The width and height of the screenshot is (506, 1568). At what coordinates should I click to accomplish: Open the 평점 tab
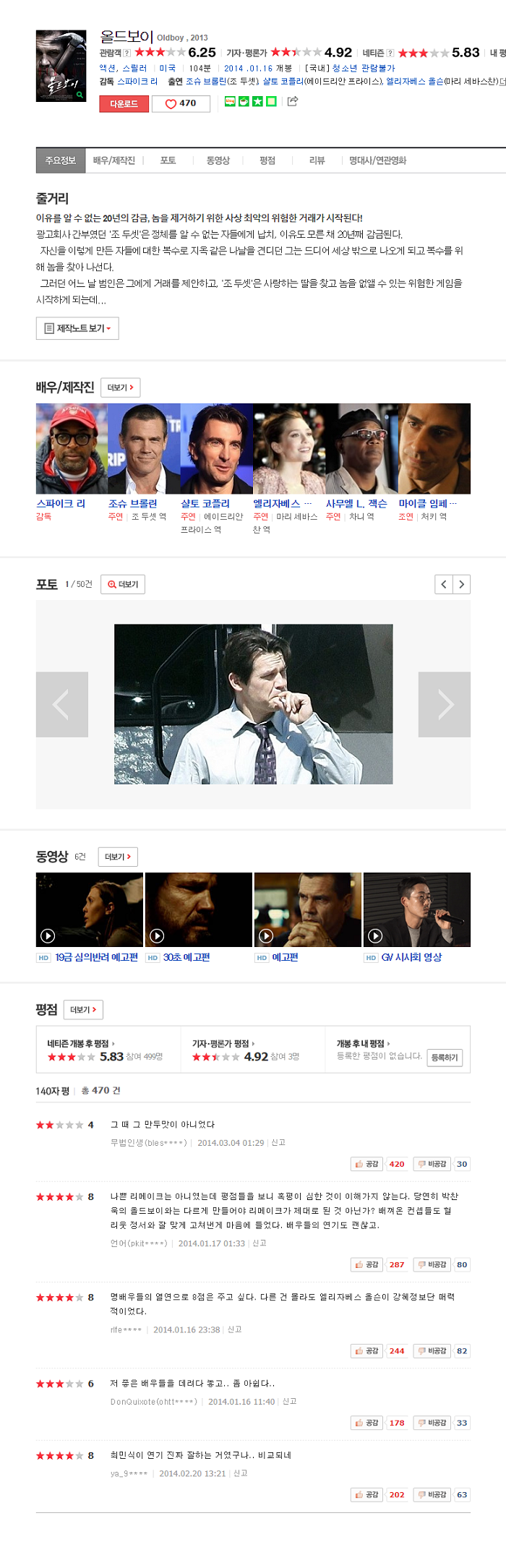pos(267,160)
